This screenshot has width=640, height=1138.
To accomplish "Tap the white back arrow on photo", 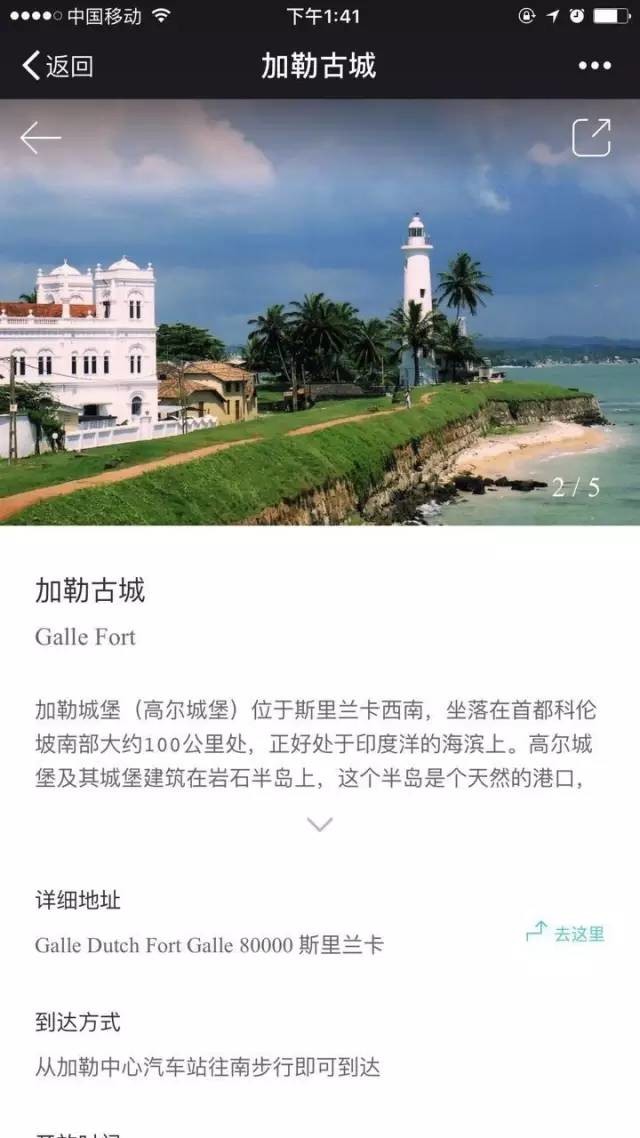I will pos(40,137).
